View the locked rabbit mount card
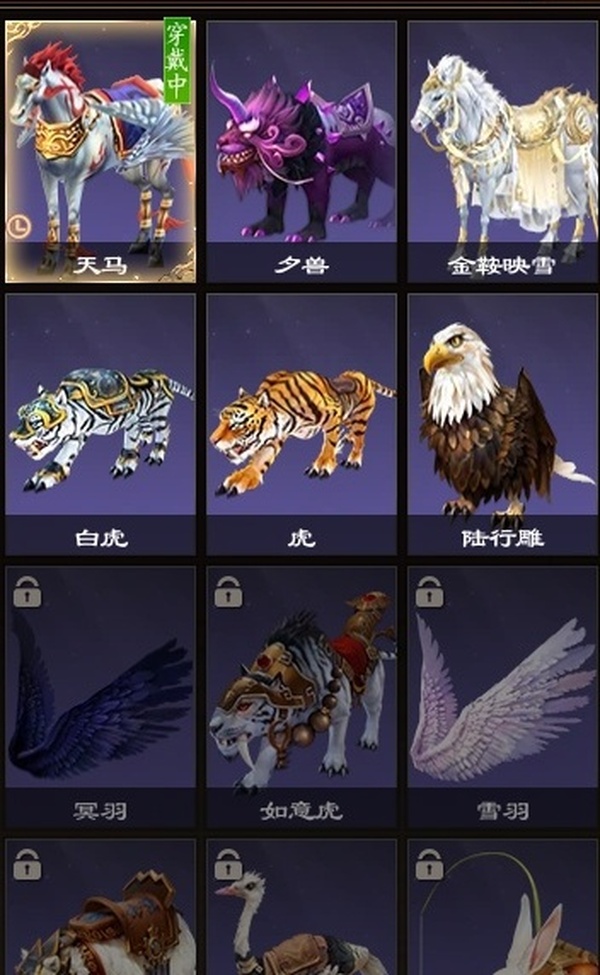This screenshot has width=600, height=975. pyautogui.click(x=501, y=910)
